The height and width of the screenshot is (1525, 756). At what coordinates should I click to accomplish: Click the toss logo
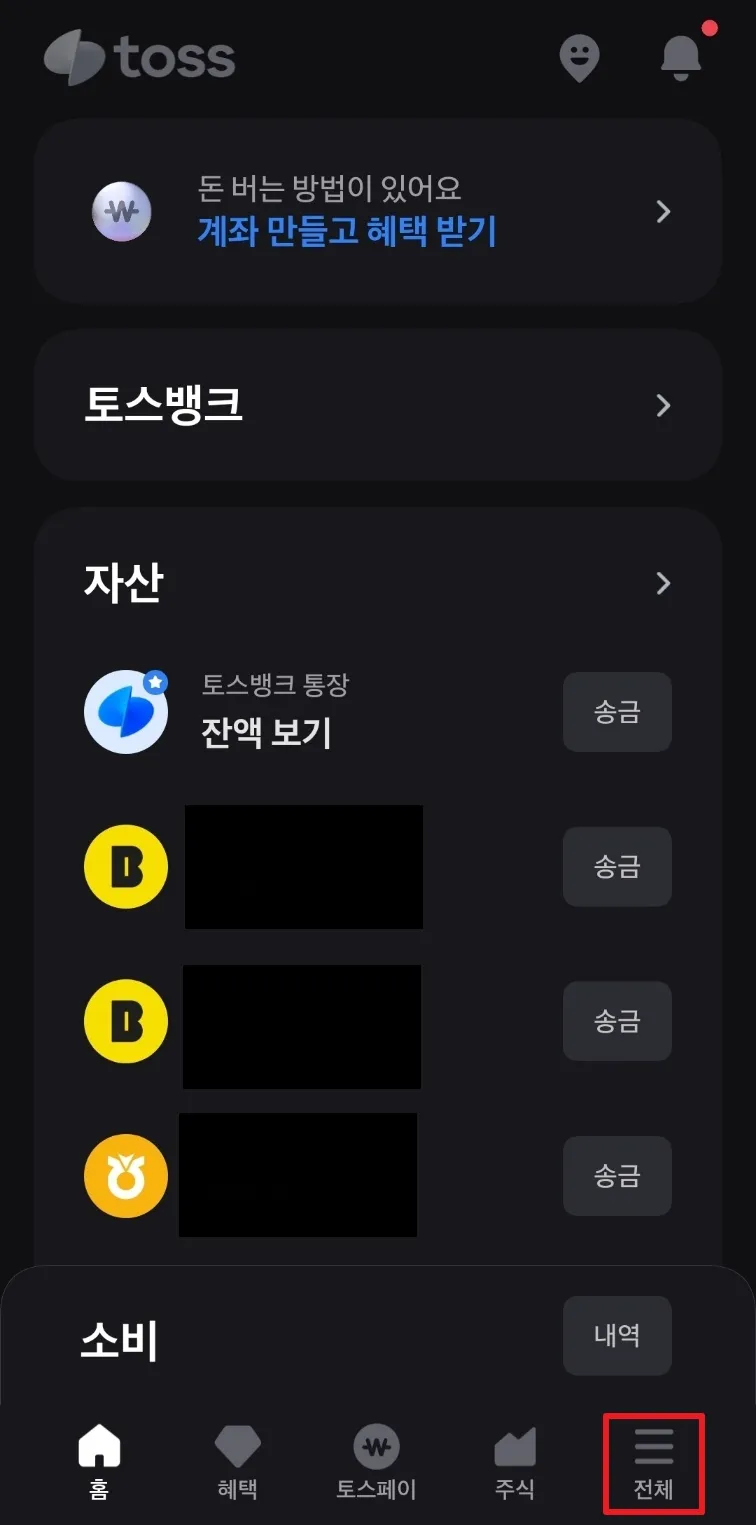[x=139, y=58]
